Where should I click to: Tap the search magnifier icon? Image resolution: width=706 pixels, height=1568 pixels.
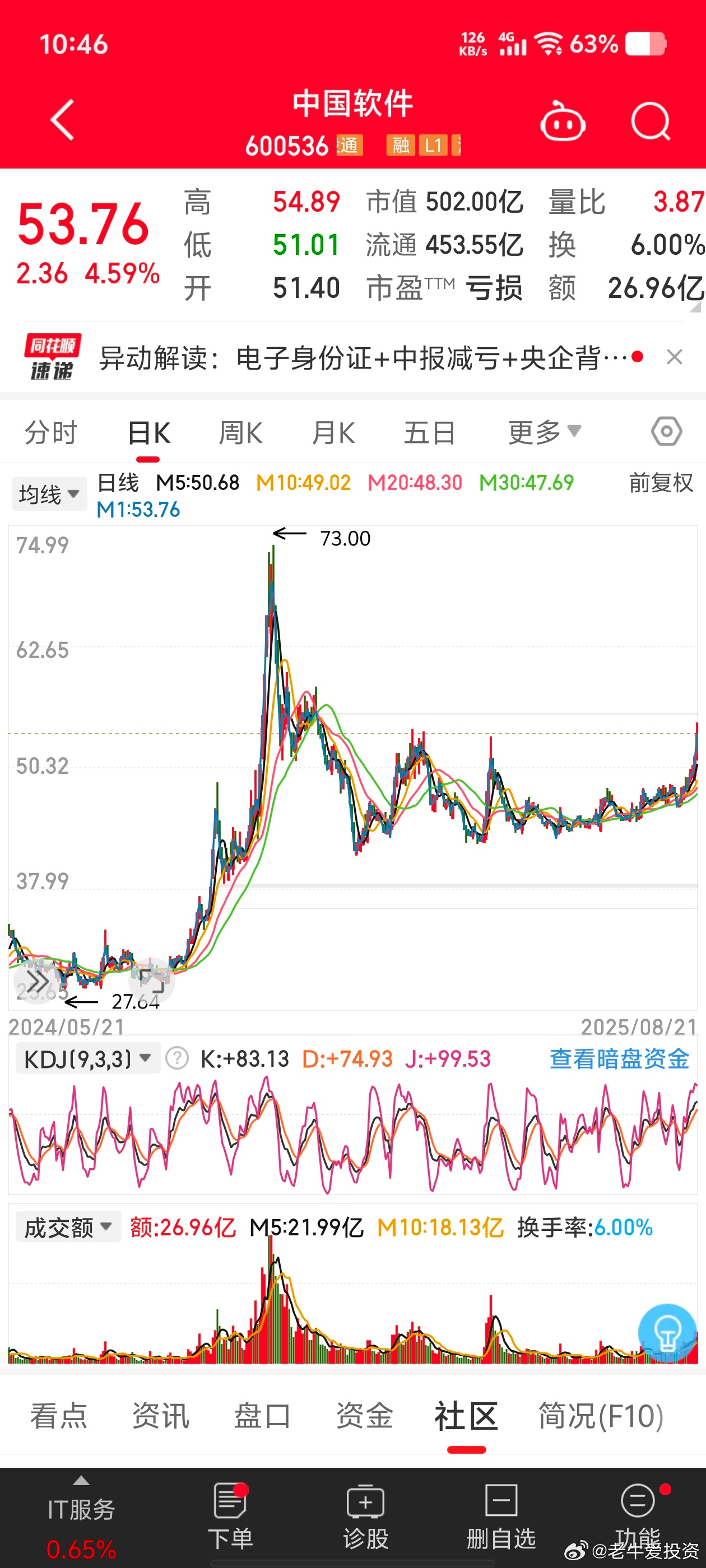coord(650,120)
